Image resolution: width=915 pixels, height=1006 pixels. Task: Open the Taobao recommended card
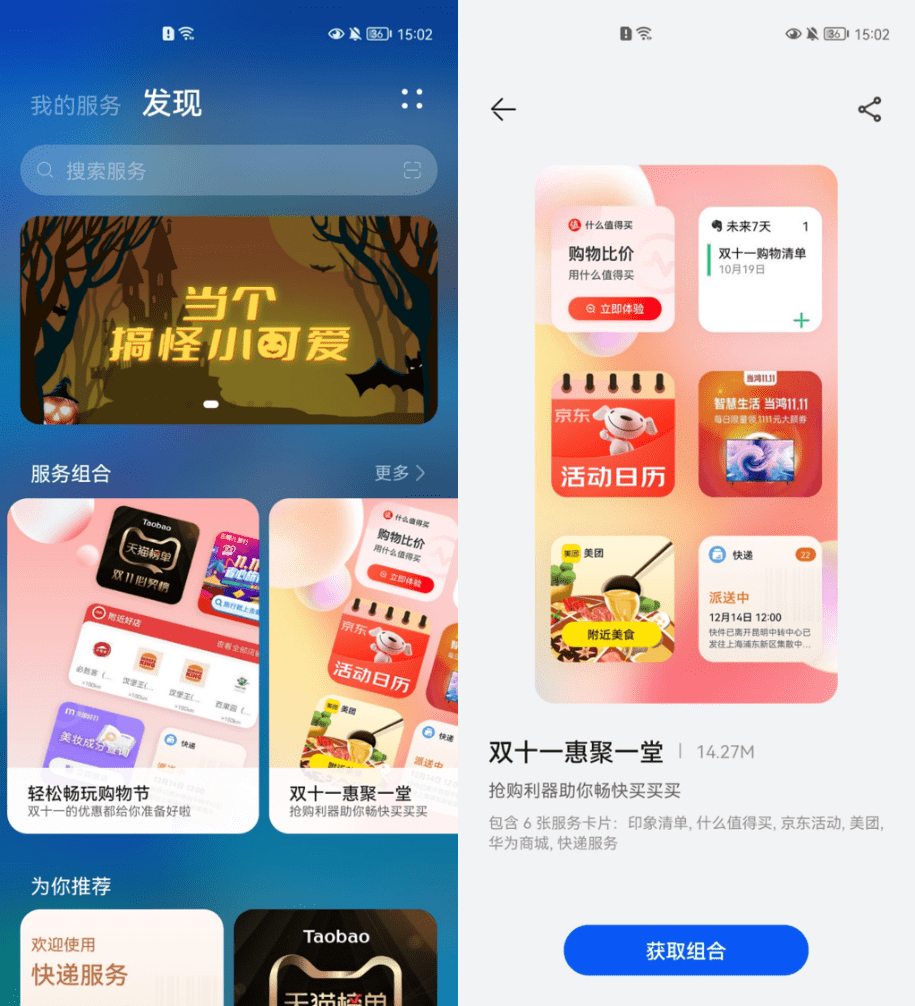click(x=335, y=957)
